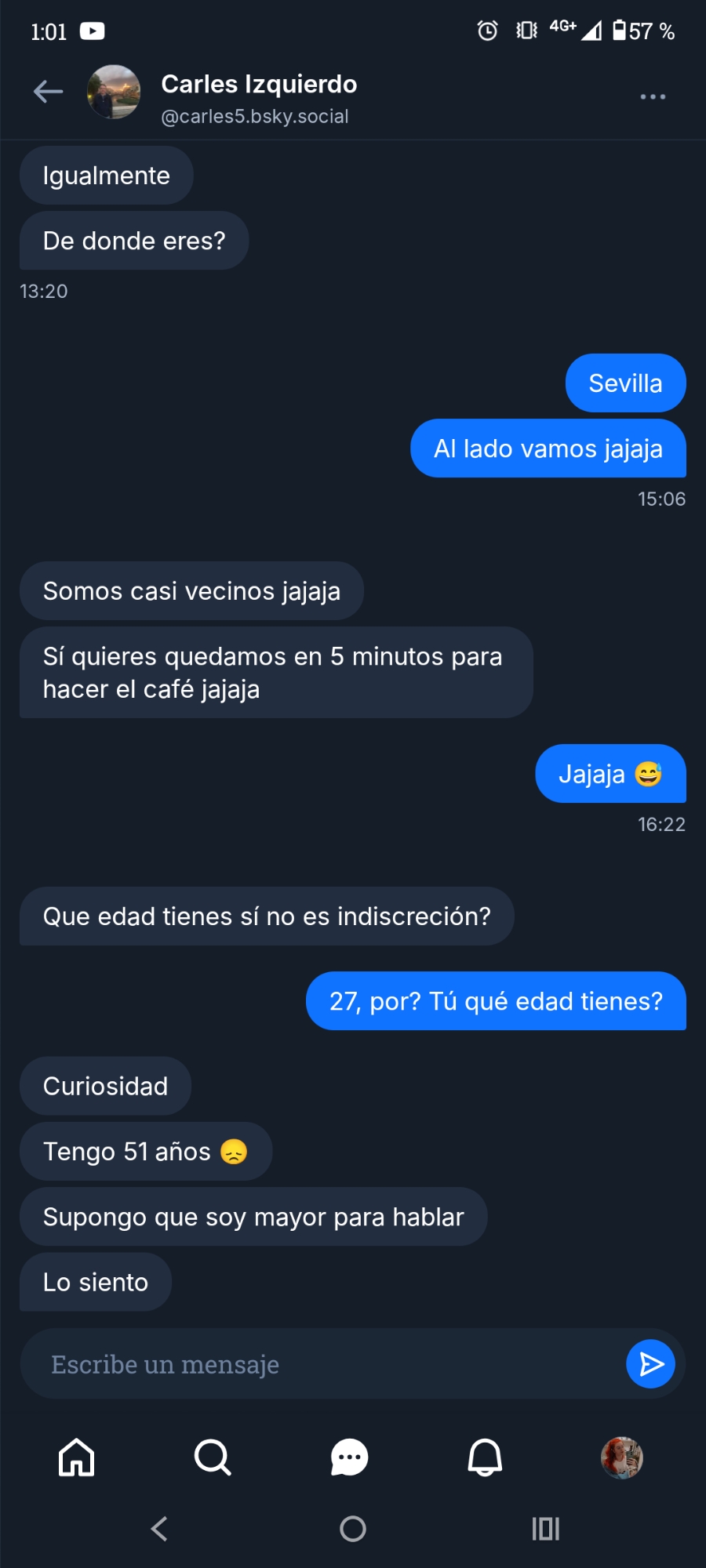Tap the system back button
Screen dimensions: 706x1568
tap(159, 1528)
